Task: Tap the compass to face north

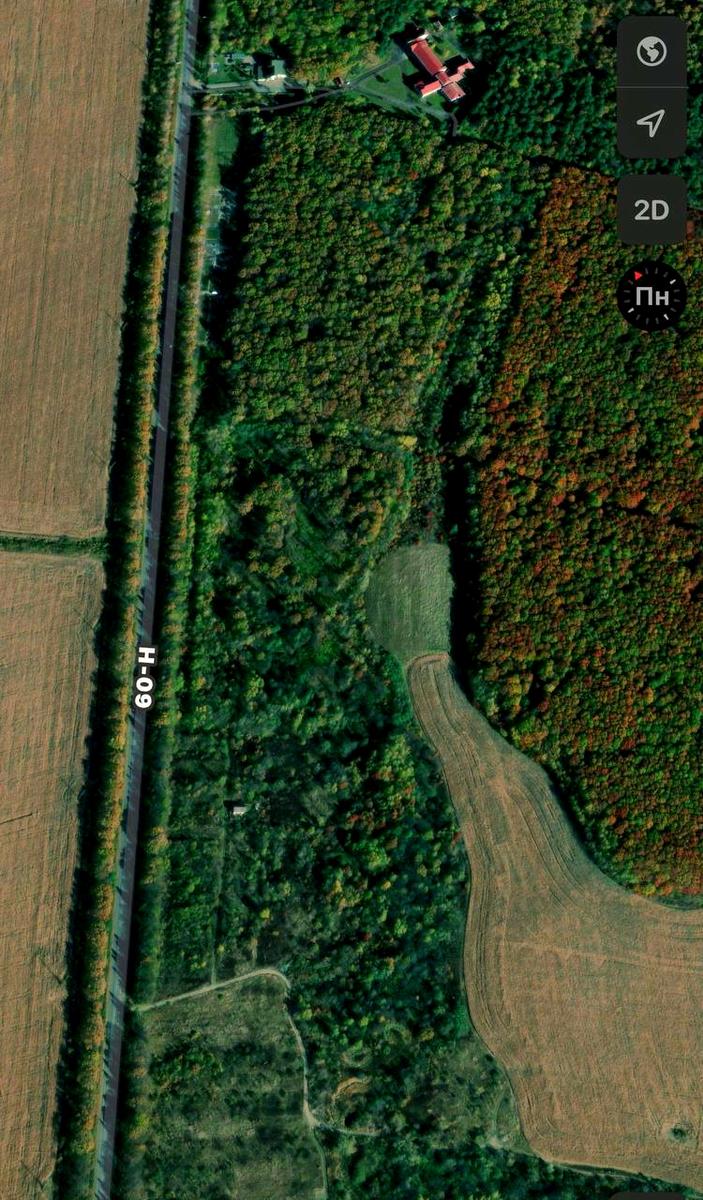Action: 651,296
